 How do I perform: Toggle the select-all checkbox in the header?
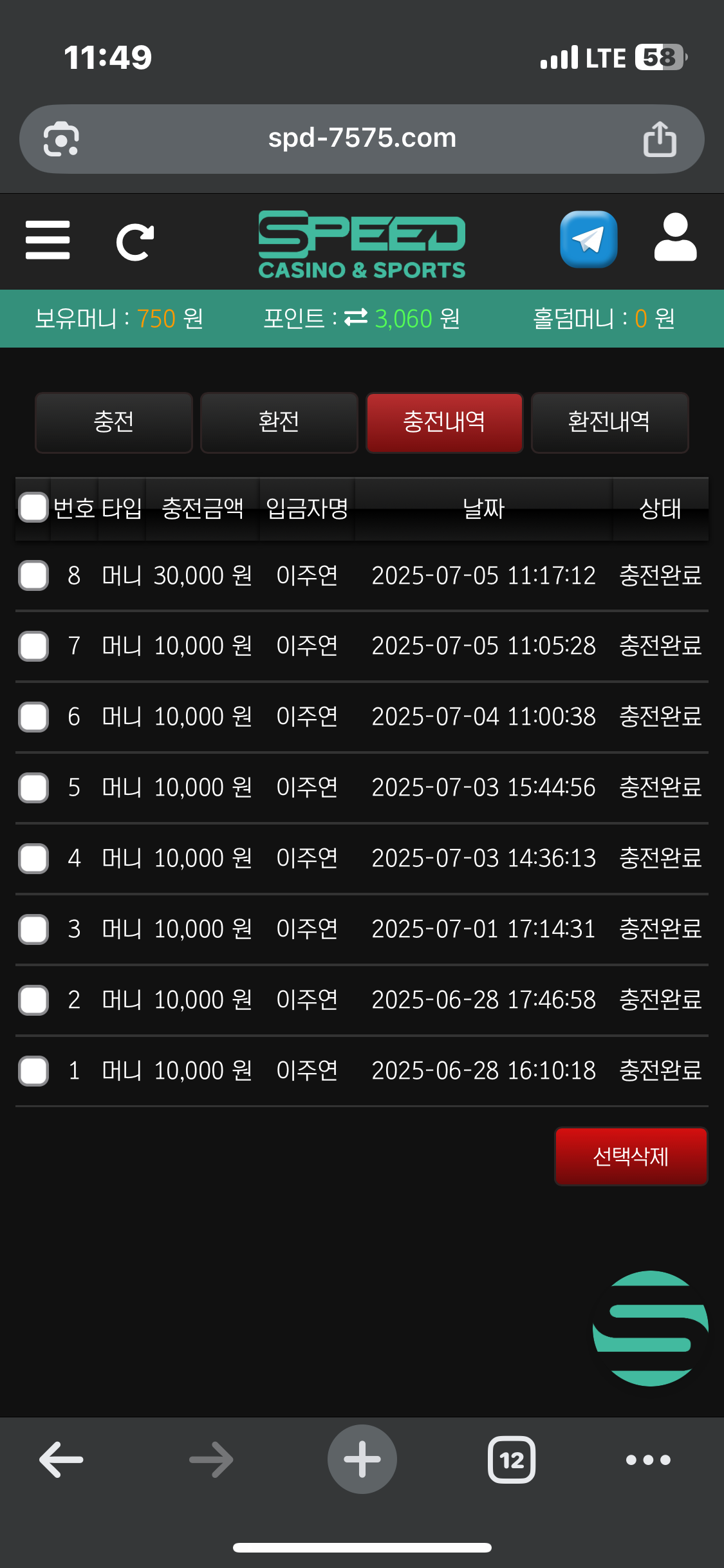tap(33, 507)
